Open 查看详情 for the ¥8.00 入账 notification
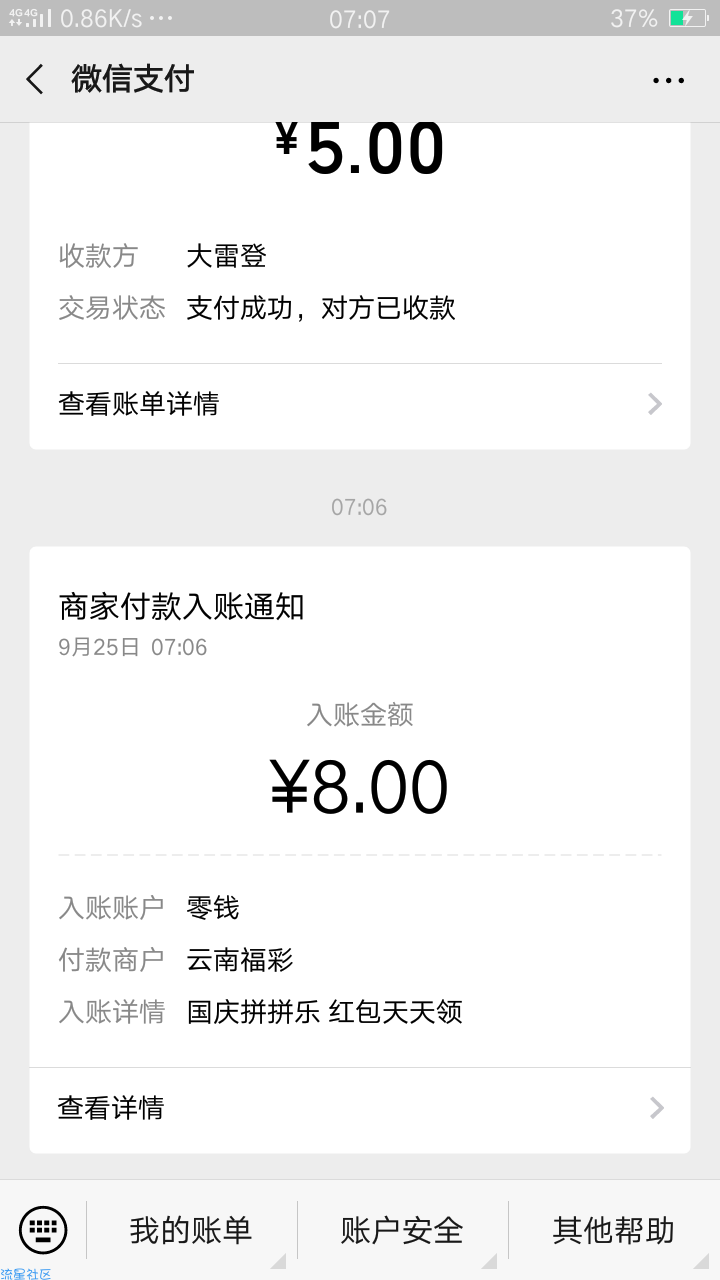The height and width of the screenshot is (1280, 720). pos(360,1108)
